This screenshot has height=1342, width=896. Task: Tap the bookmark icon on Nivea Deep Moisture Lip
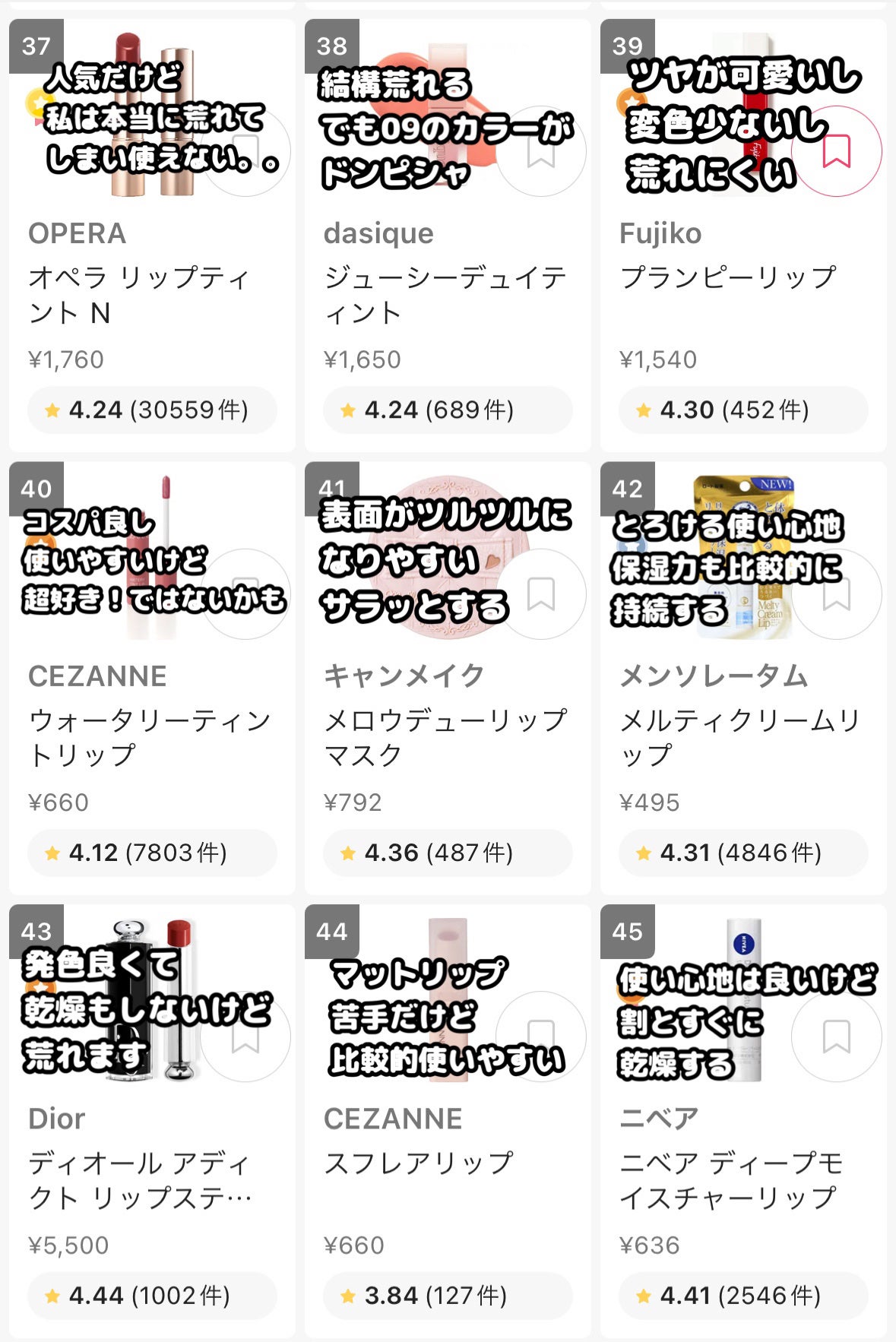pyautogui.click(x=835, y=1038)
